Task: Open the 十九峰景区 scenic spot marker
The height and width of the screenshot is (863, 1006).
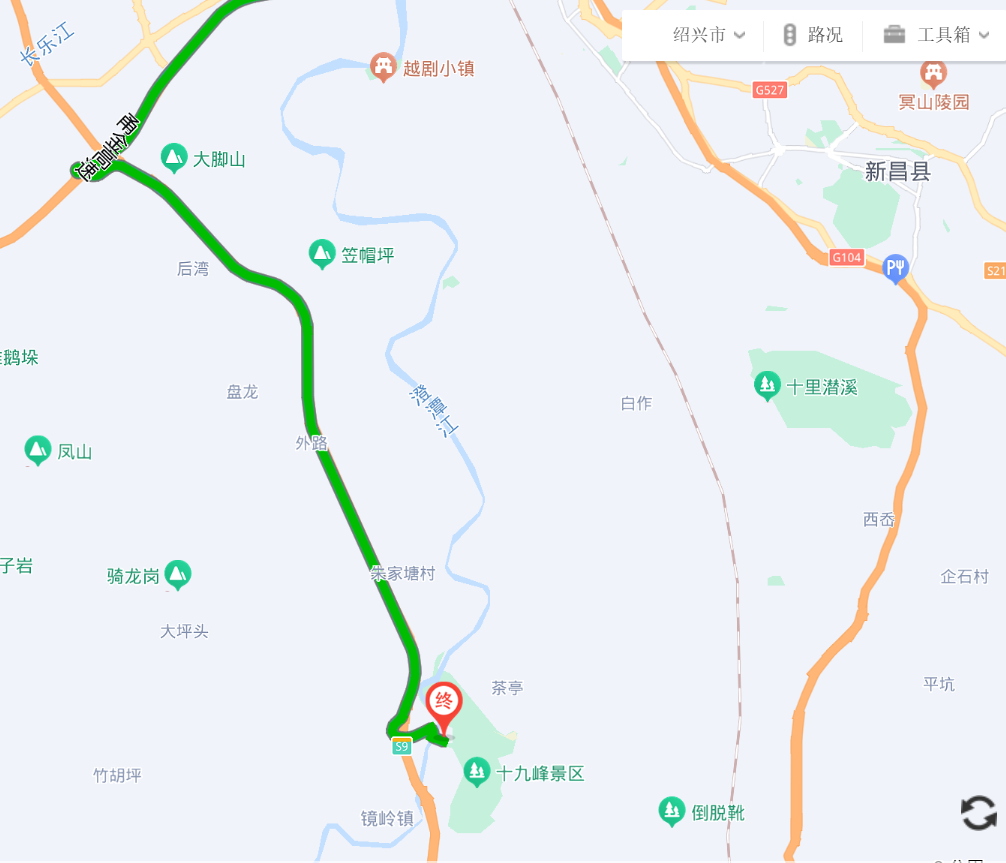Action: (x=477, y=772)
